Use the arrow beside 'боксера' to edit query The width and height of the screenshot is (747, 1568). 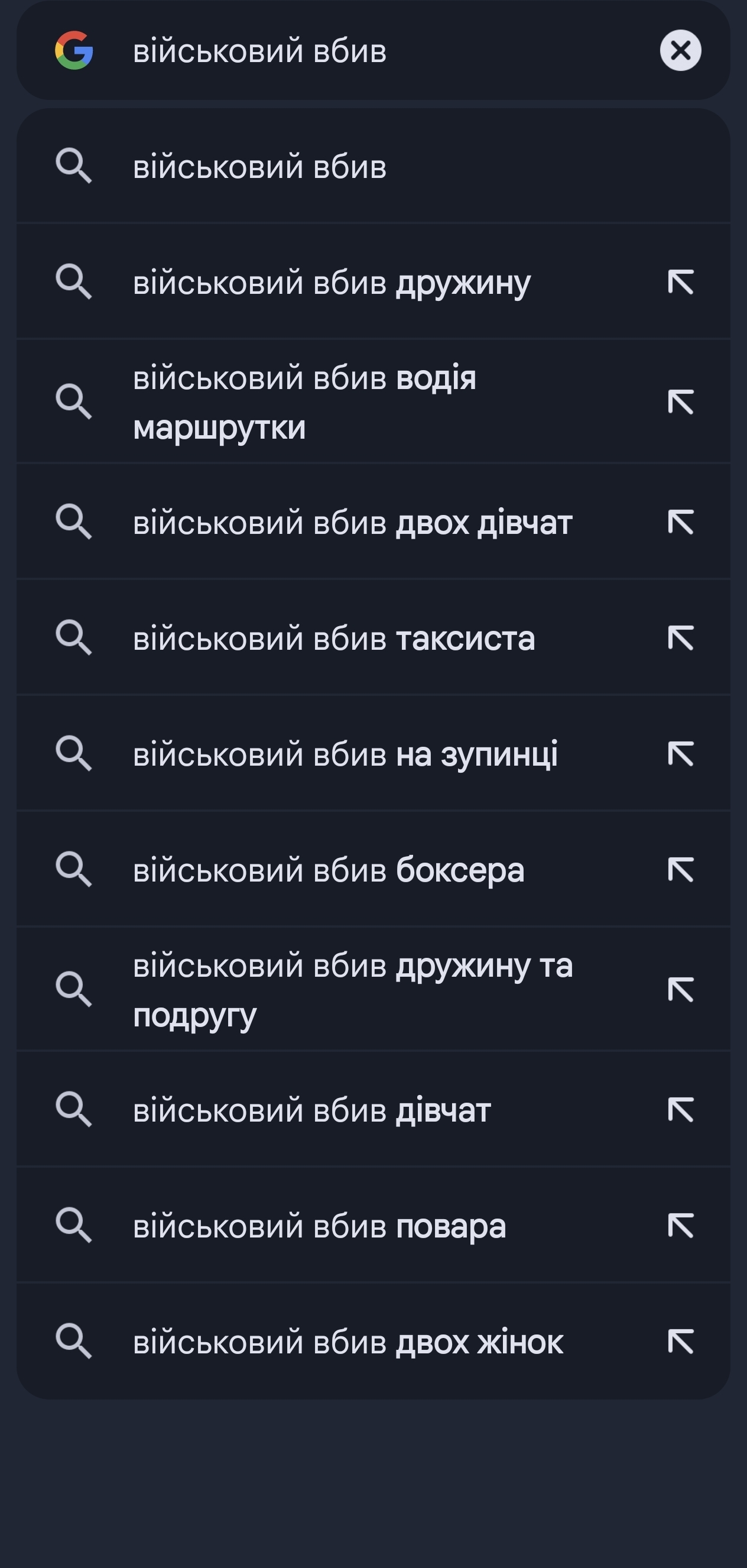(680, 870)
